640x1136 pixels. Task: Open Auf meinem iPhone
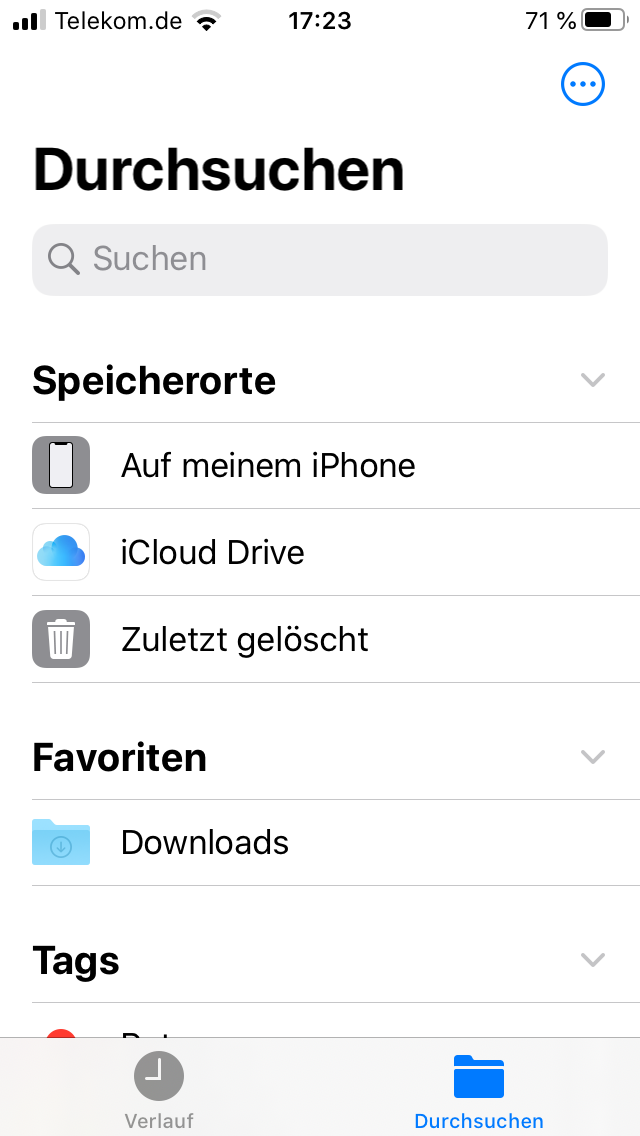(x=336, y=465)
